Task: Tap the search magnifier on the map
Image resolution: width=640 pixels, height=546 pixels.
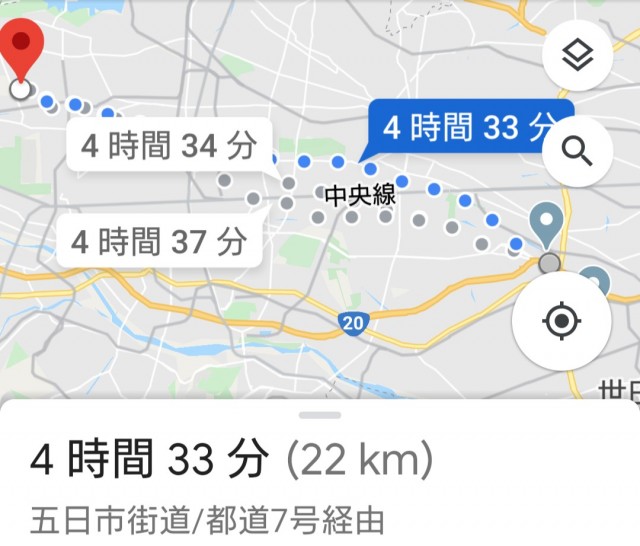Action: click(x=577, y=151)
